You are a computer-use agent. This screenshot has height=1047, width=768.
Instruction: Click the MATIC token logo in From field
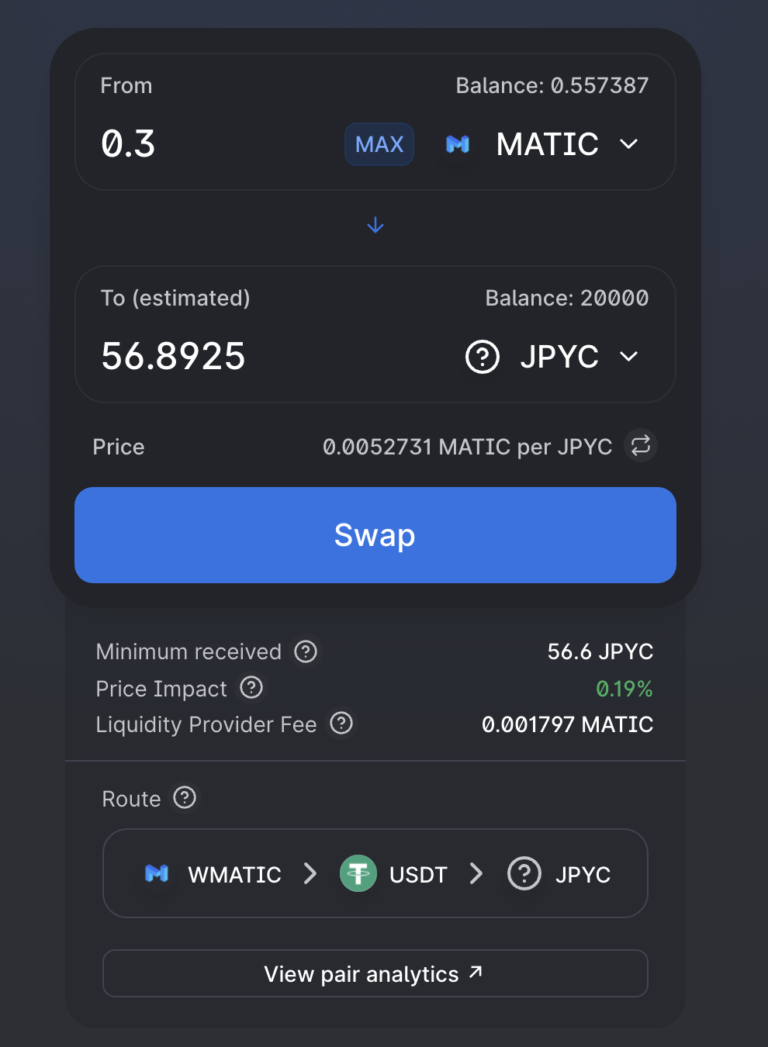click(x=456, y=144)
